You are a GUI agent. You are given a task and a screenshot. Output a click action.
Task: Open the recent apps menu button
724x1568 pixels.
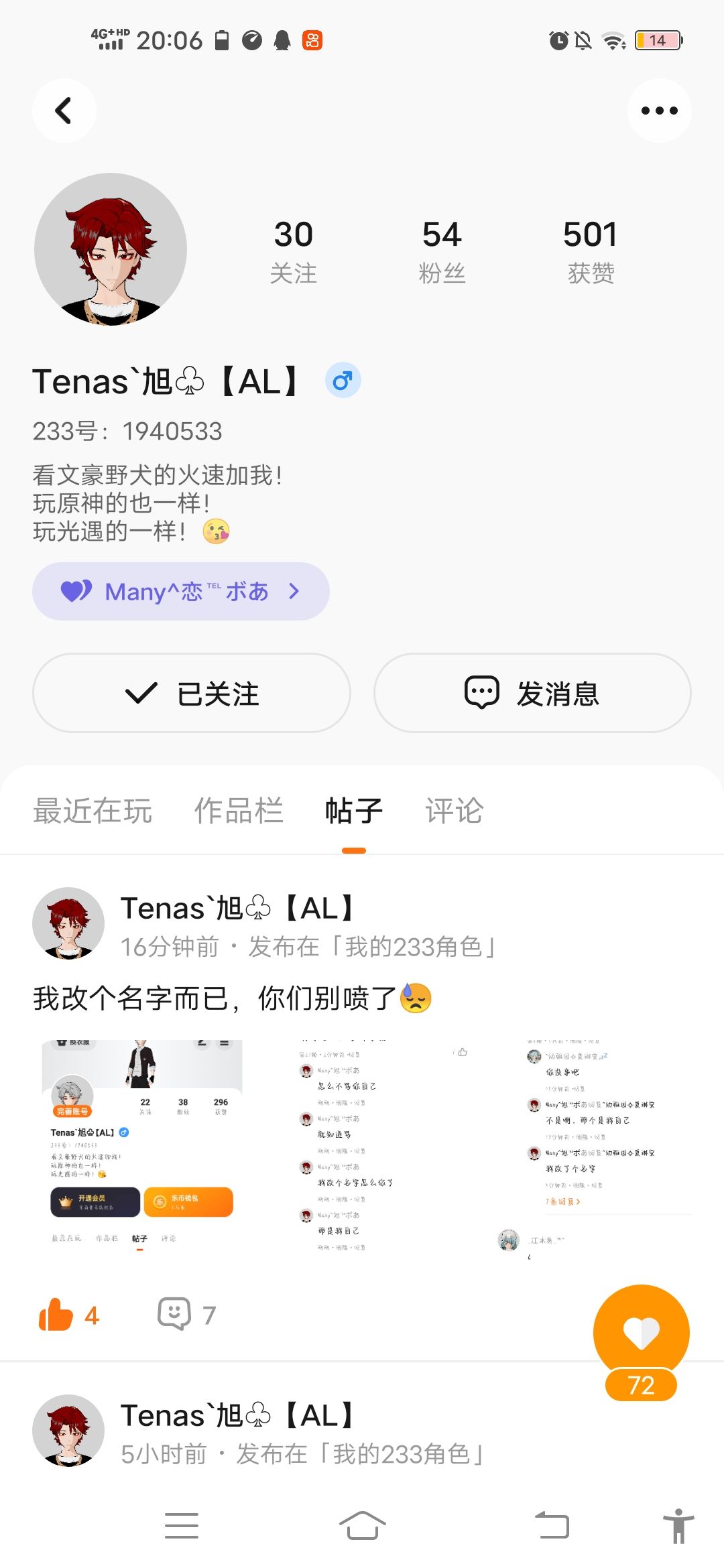(x=181, y=1526)
